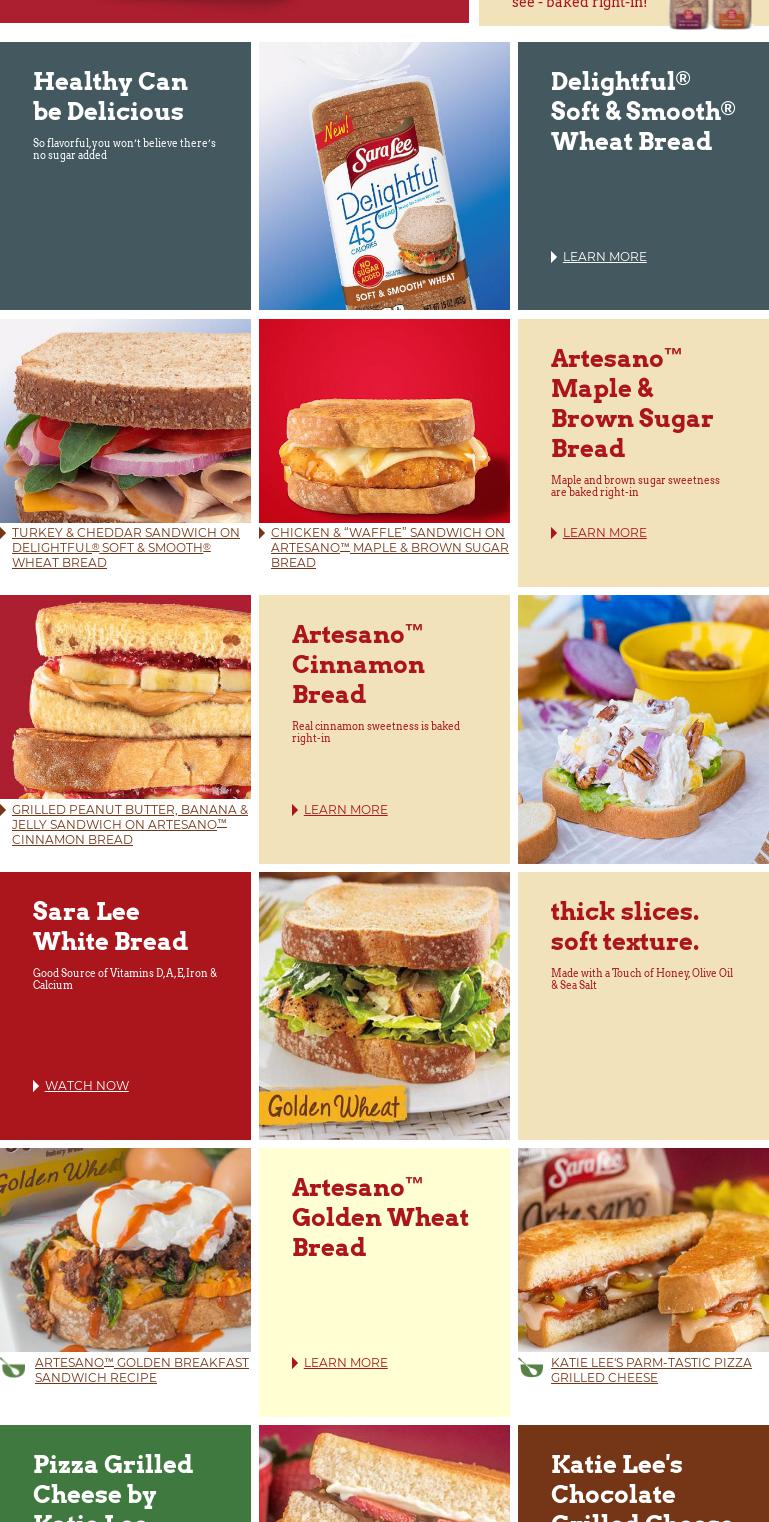Learn more about Artesano Golden Wheat Bread
This screenshot has height=1522, width=769.
345,1363
